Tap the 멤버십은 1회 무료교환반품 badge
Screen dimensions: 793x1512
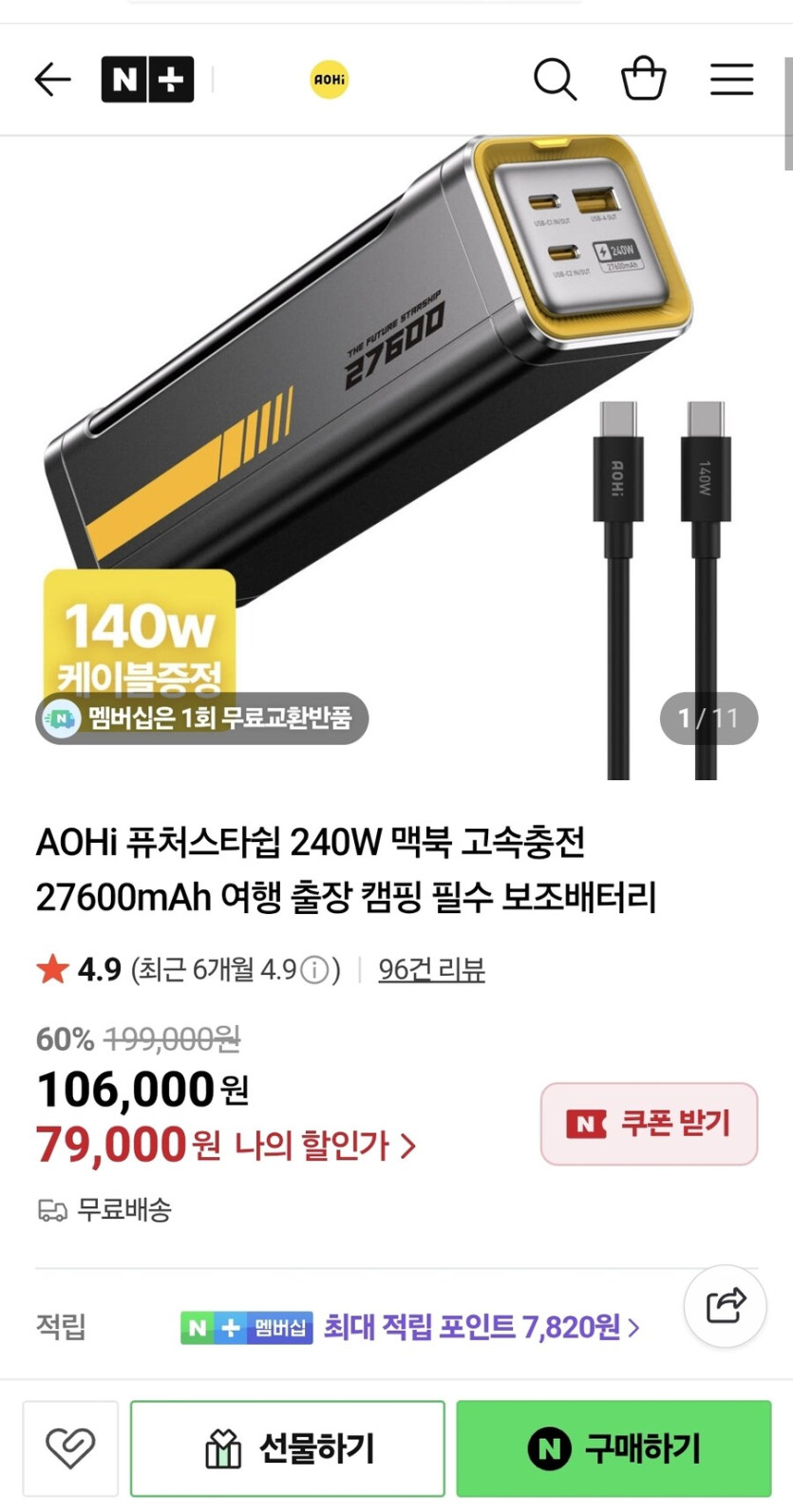point(199,719)
